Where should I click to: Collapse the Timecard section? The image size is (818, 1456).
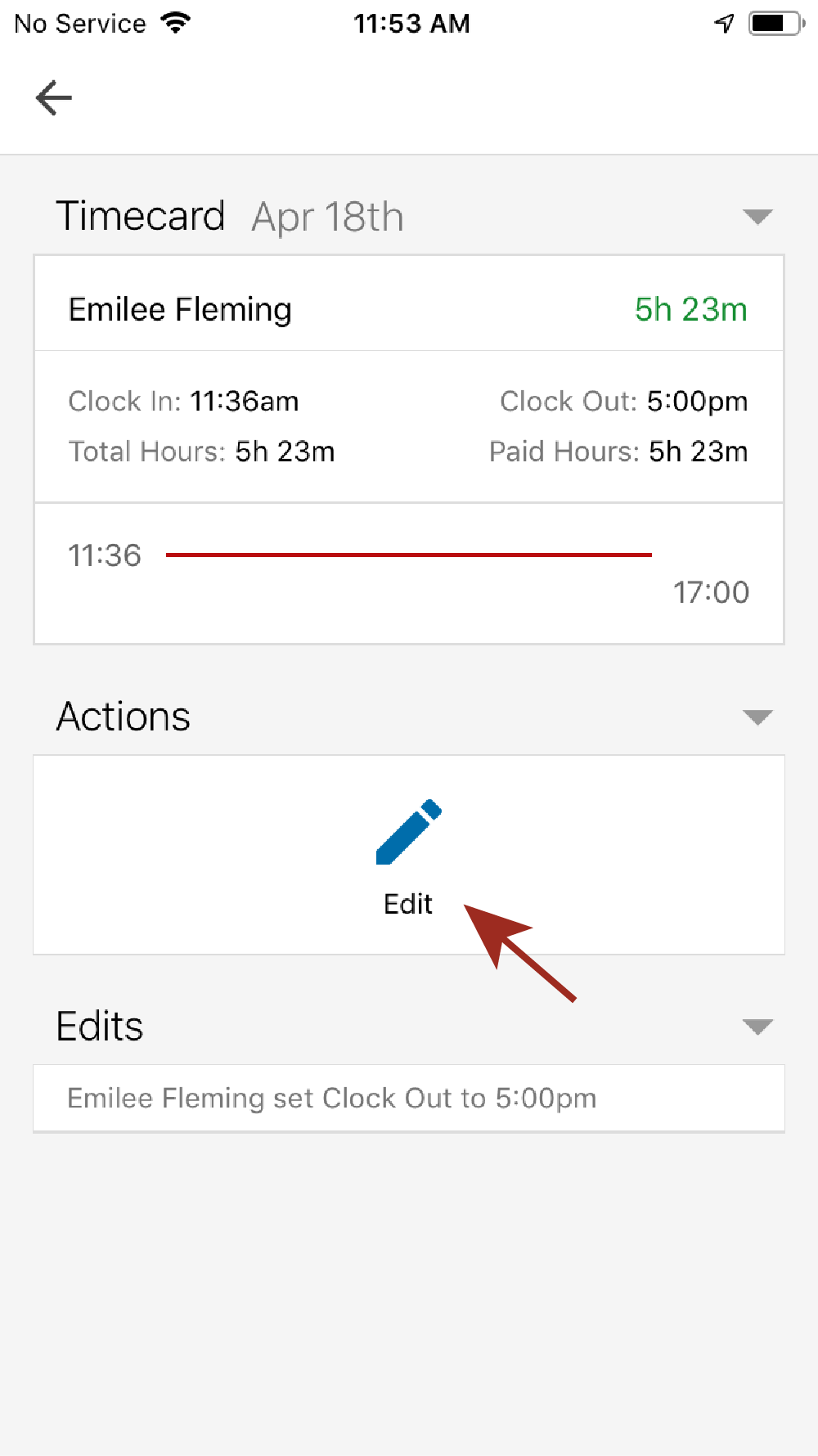[x=757, y=217]
